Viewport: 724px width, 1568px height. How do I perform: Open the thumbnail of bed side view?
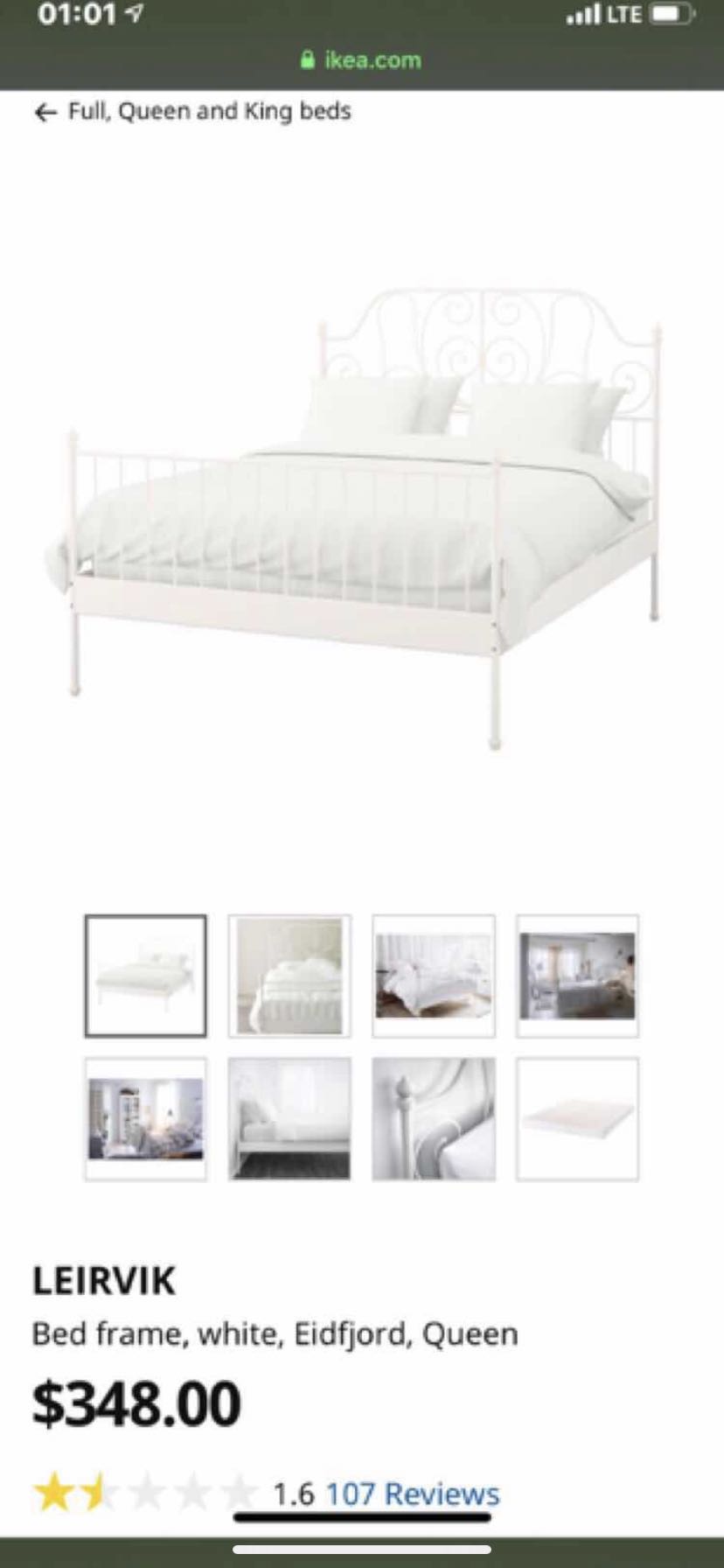[289, 1119]
